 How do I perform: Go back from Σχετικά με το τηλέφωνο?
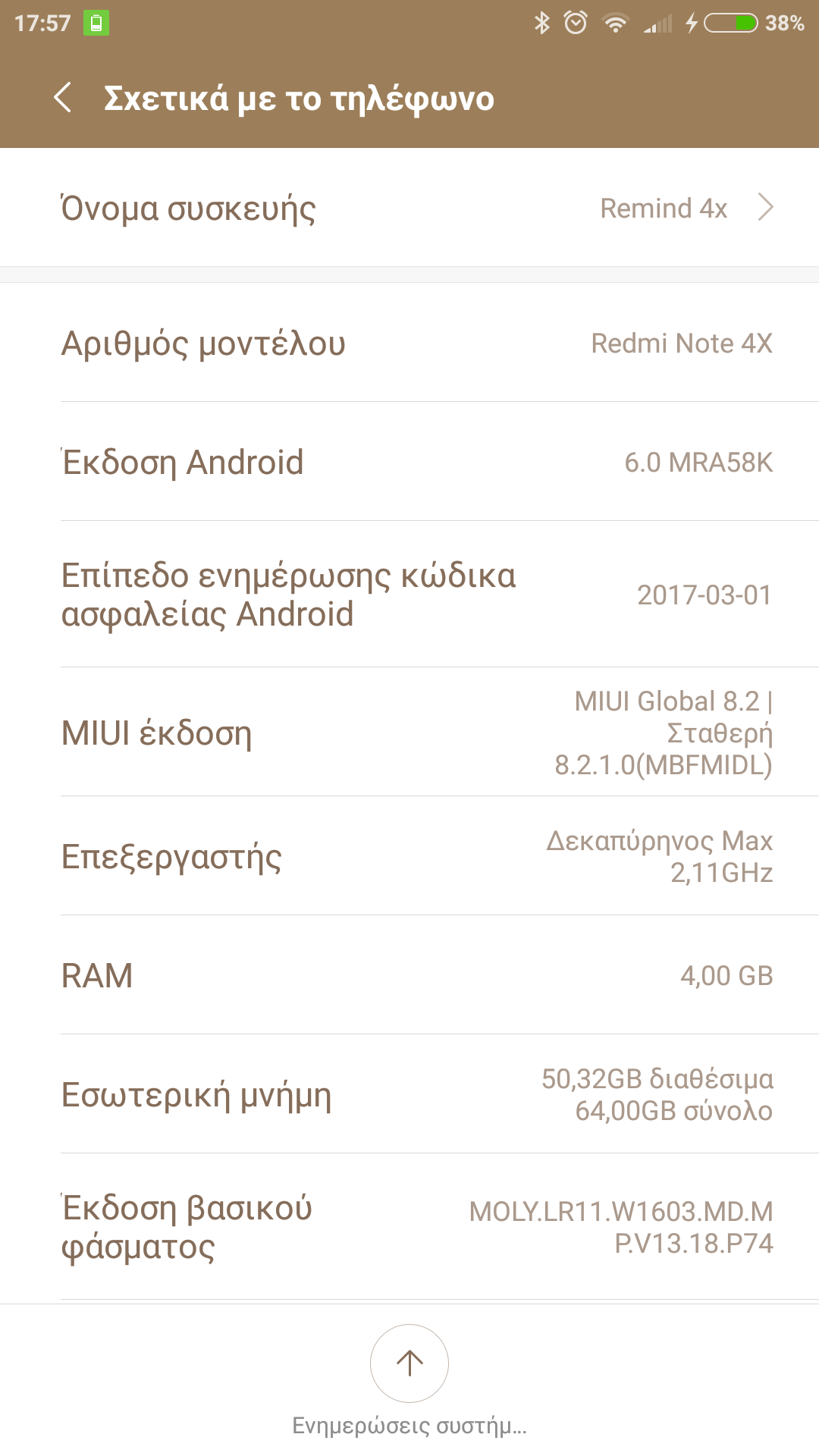(64, 99)
